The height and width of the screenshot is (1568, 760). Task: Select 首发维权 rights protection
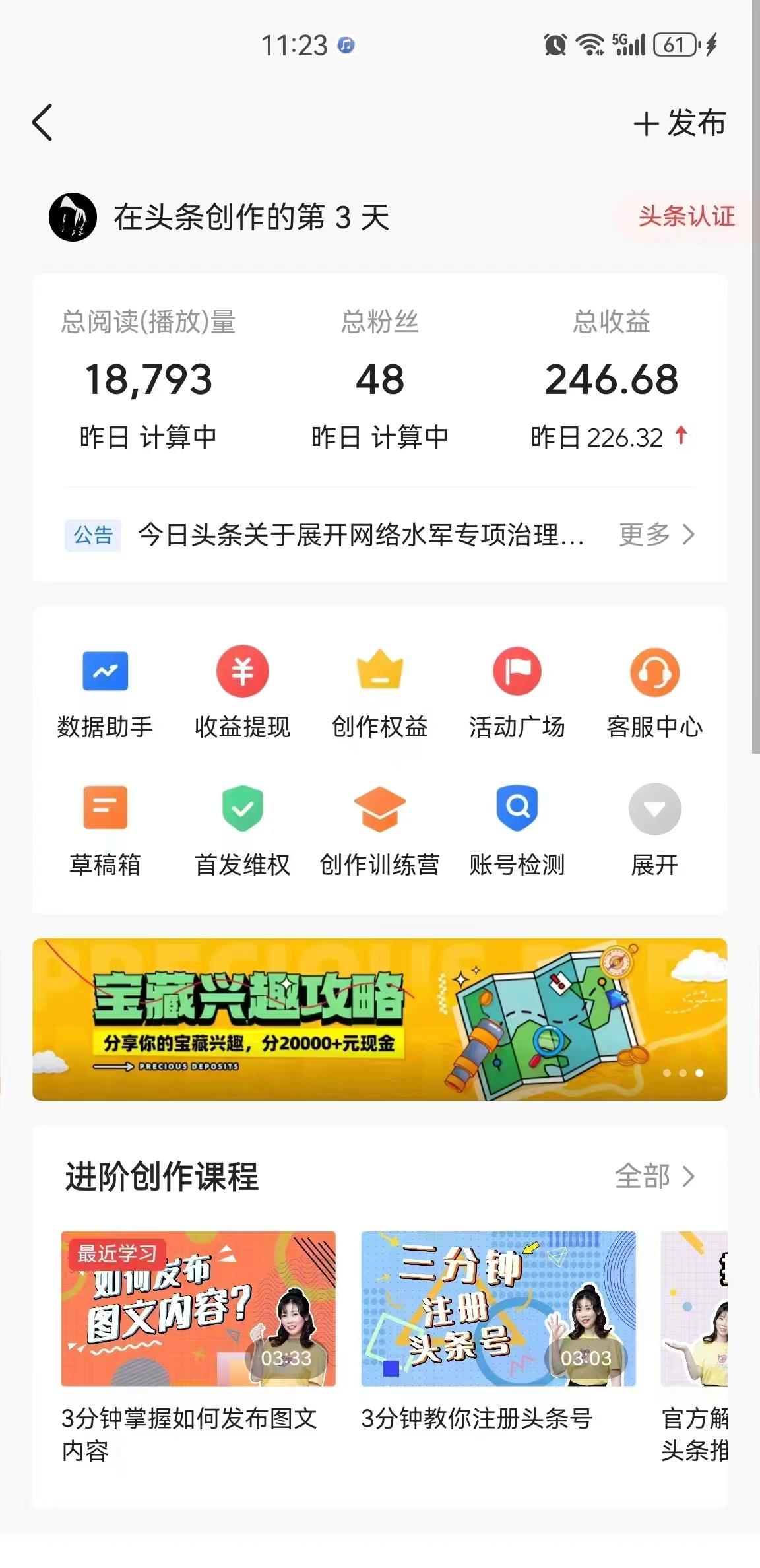coord(242,828)
